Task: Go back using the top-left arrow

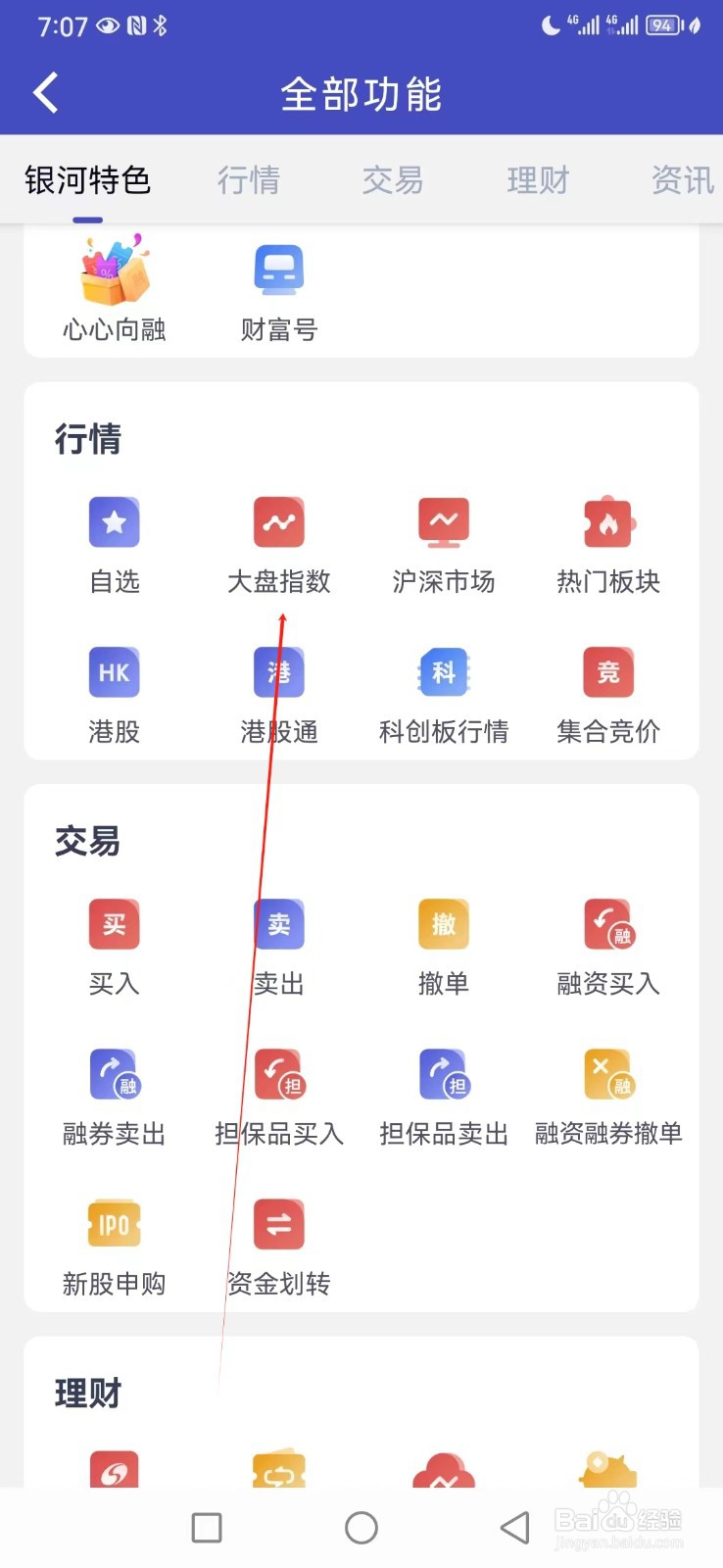Action: click(44, 91)
